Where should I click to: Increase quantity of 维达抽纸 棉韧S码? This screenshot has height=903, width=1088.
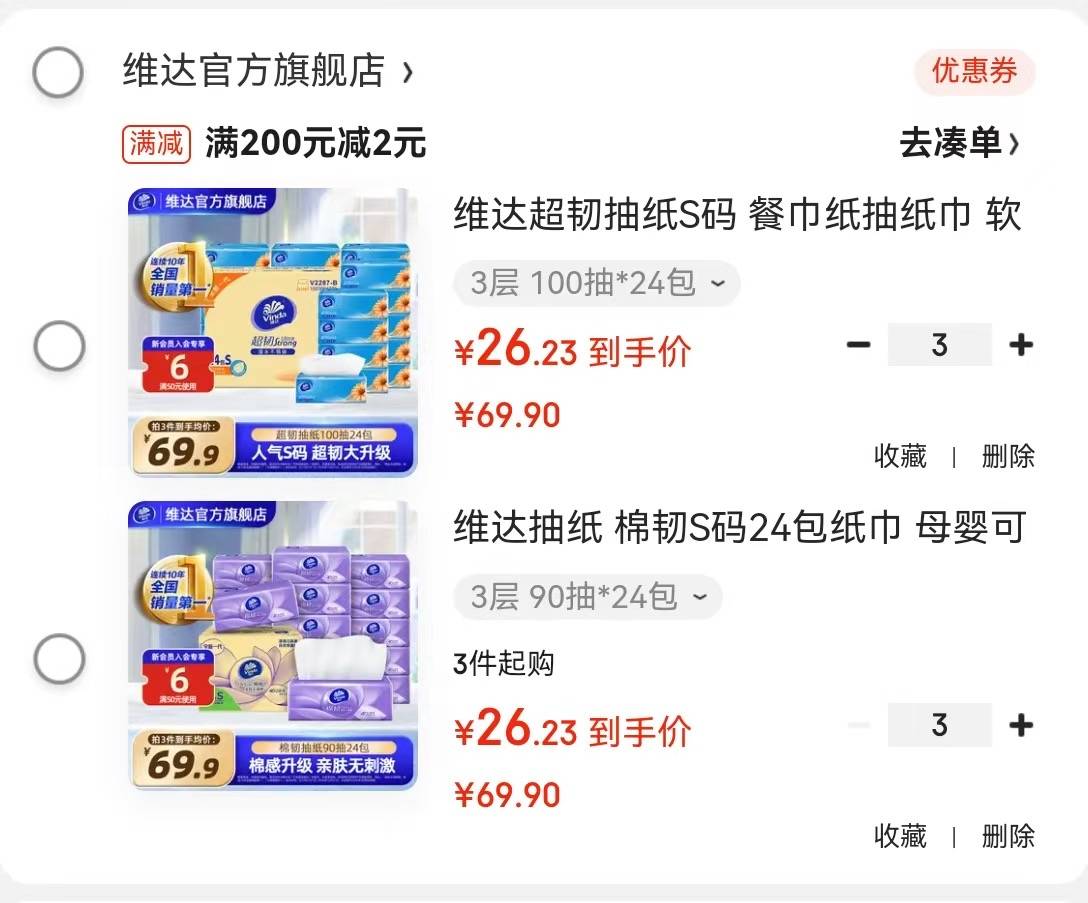[x=1020, y=725]
